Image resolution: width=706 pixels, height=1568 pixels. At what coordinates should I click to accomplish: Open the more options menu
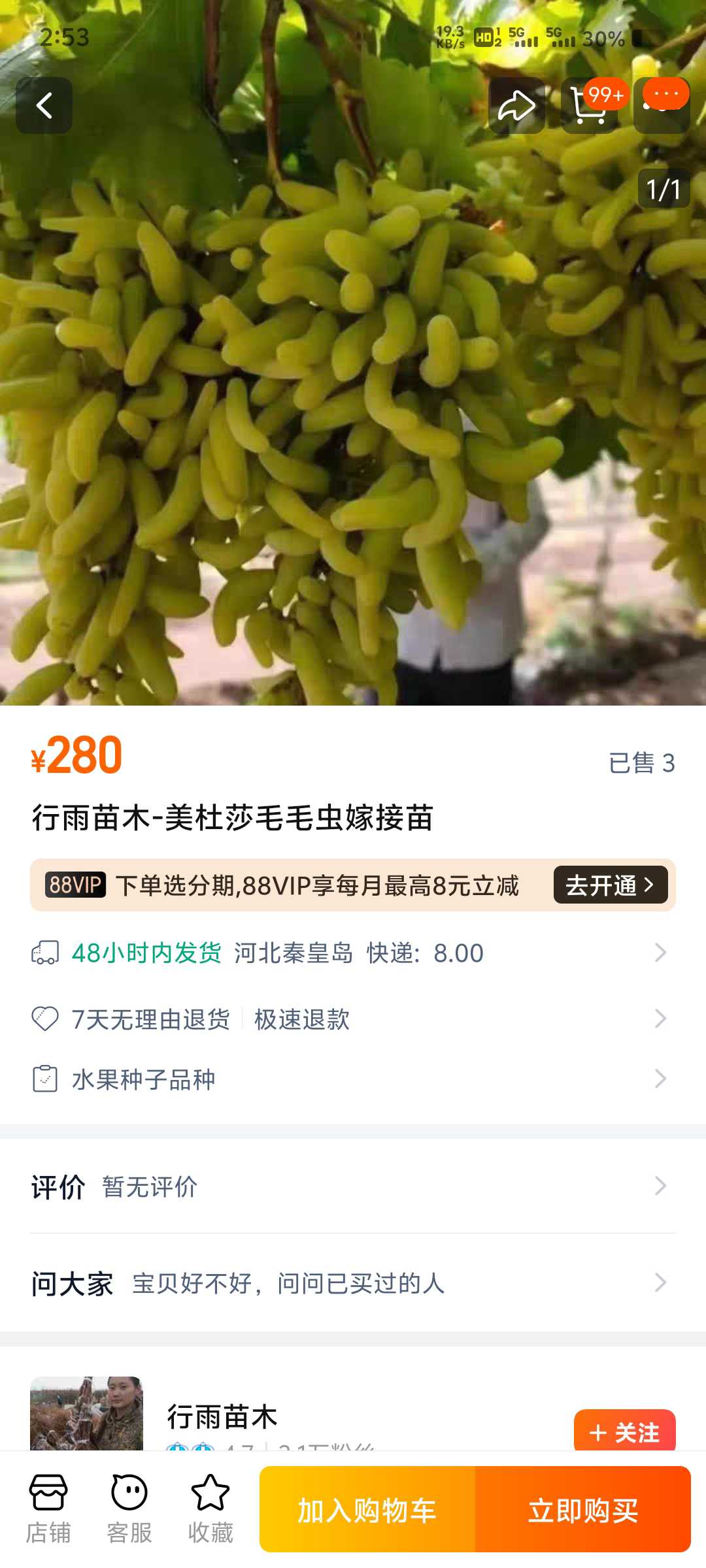click(x=662, y=105)
